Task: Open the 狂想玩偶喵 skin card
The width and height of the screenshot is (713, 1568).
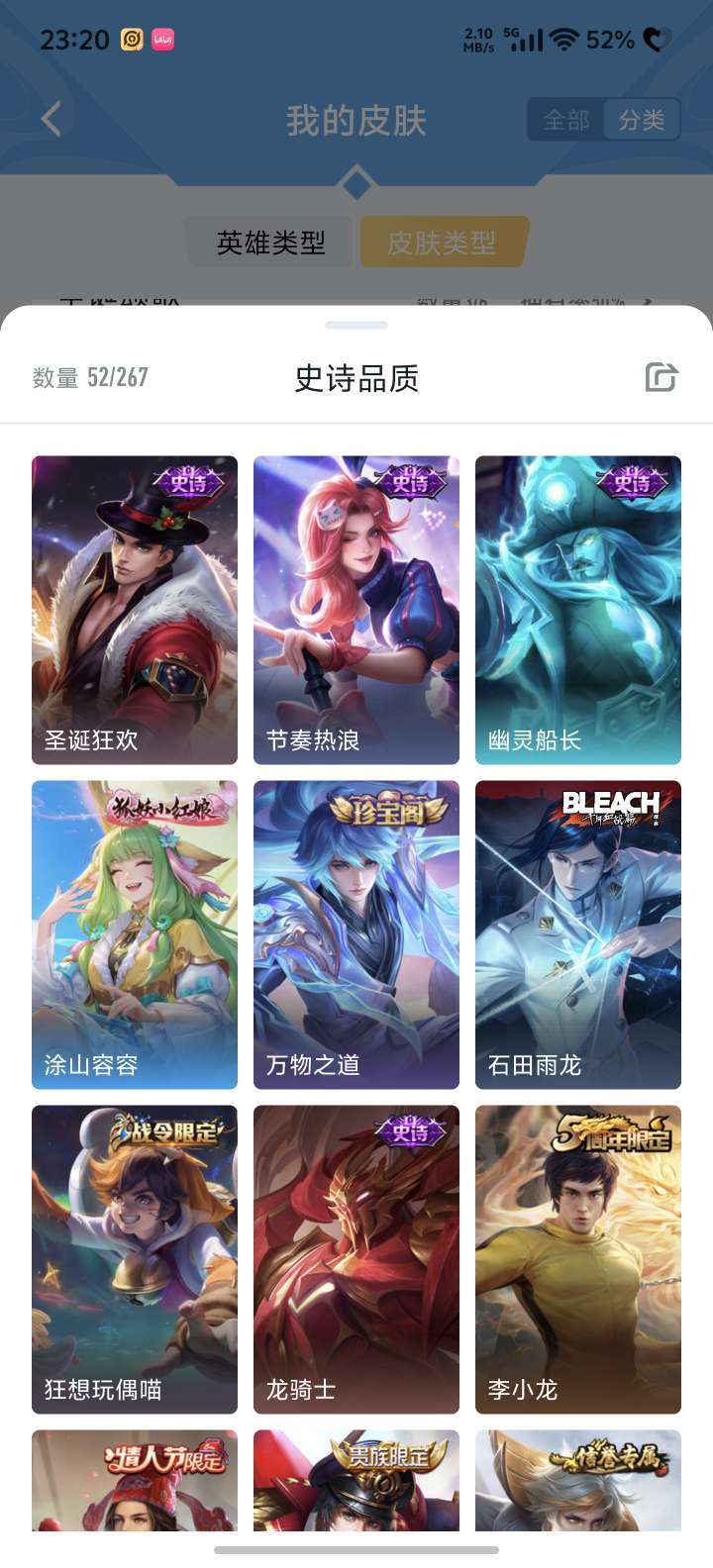Action: click(x=135, y=1259)
